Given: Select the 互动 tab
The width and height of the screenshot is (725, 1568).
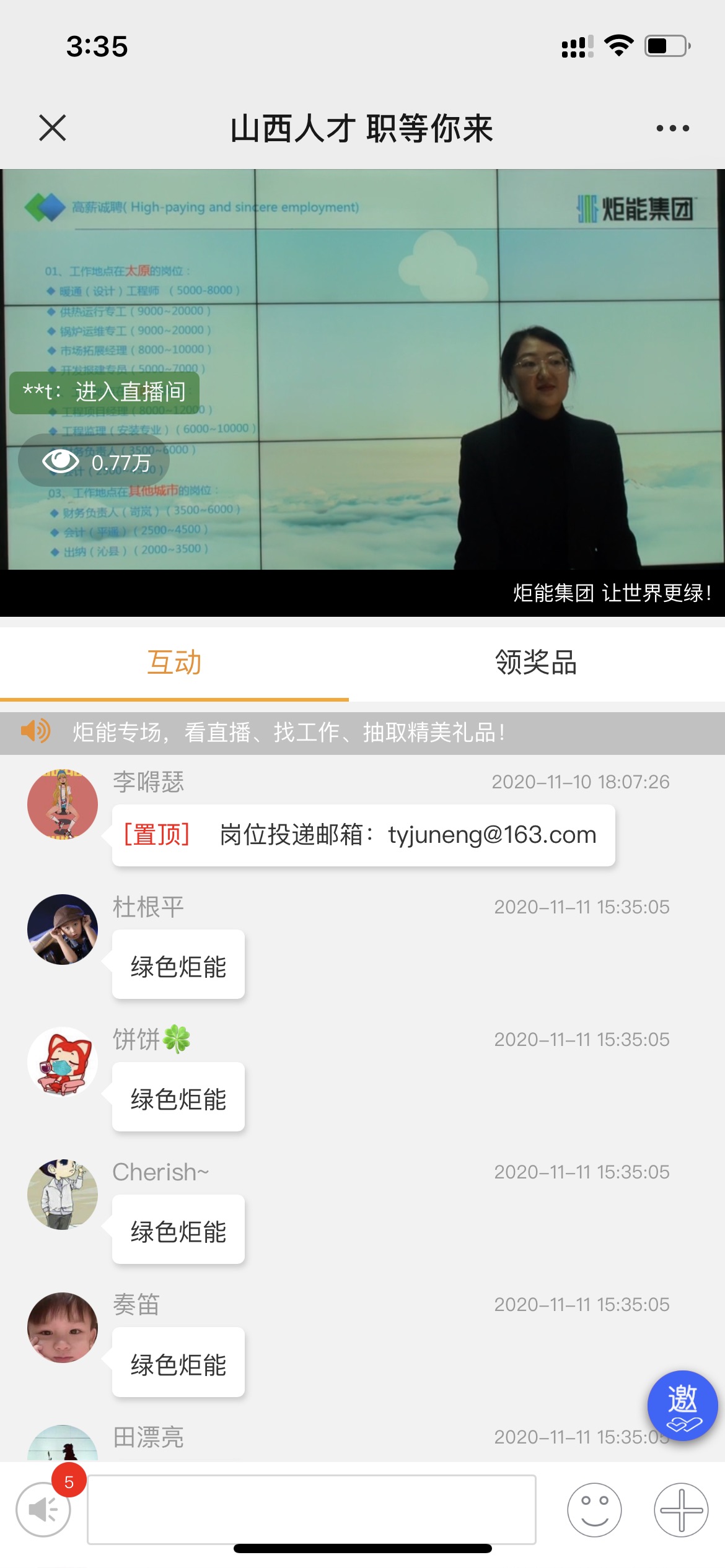Looking at the screenshot, I should pyautogui.click(x=174, y=663).
